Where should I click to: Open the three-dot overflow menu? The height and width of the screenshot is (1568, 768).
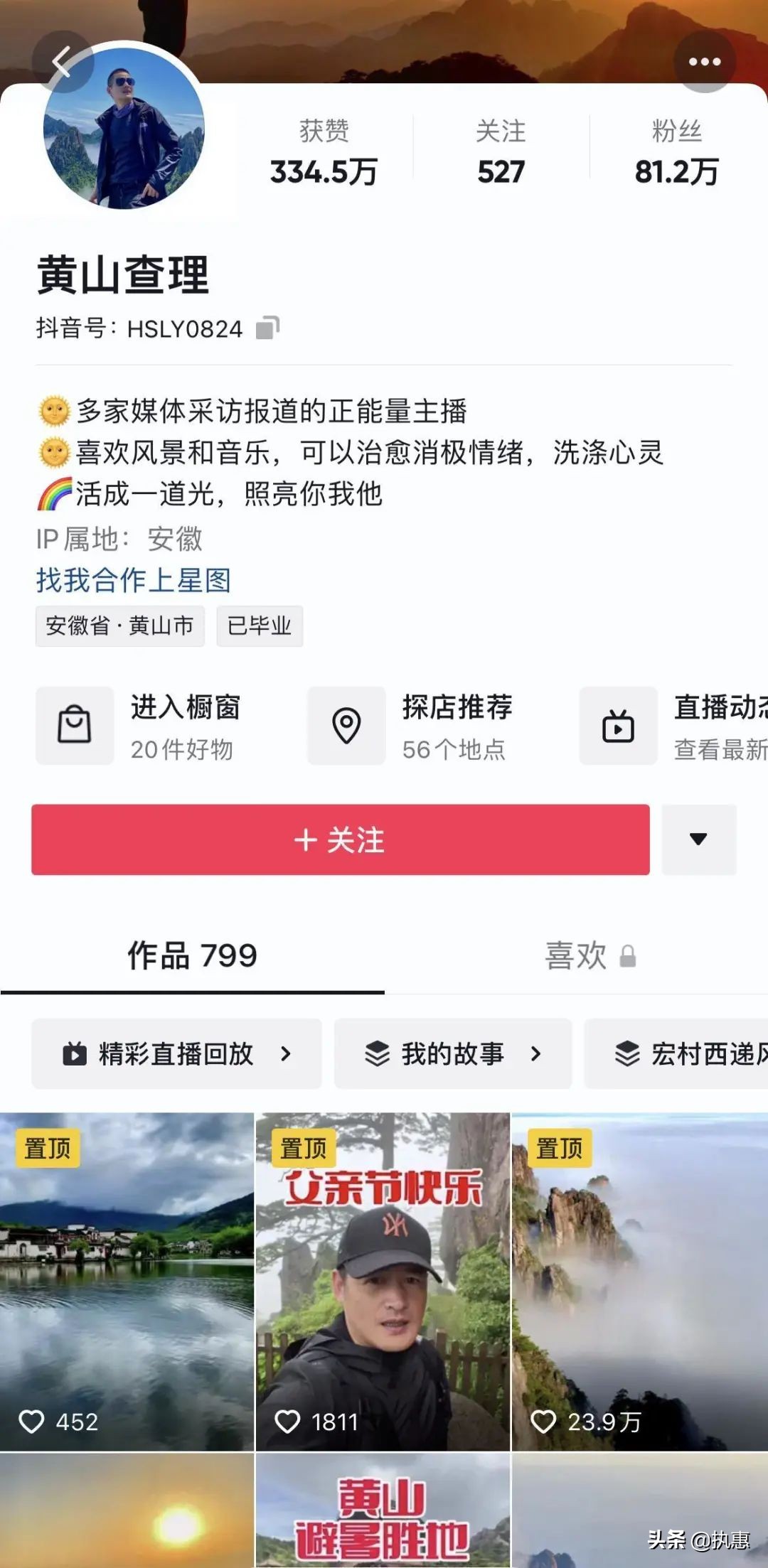pyautogui.click(x=705, y=62)
